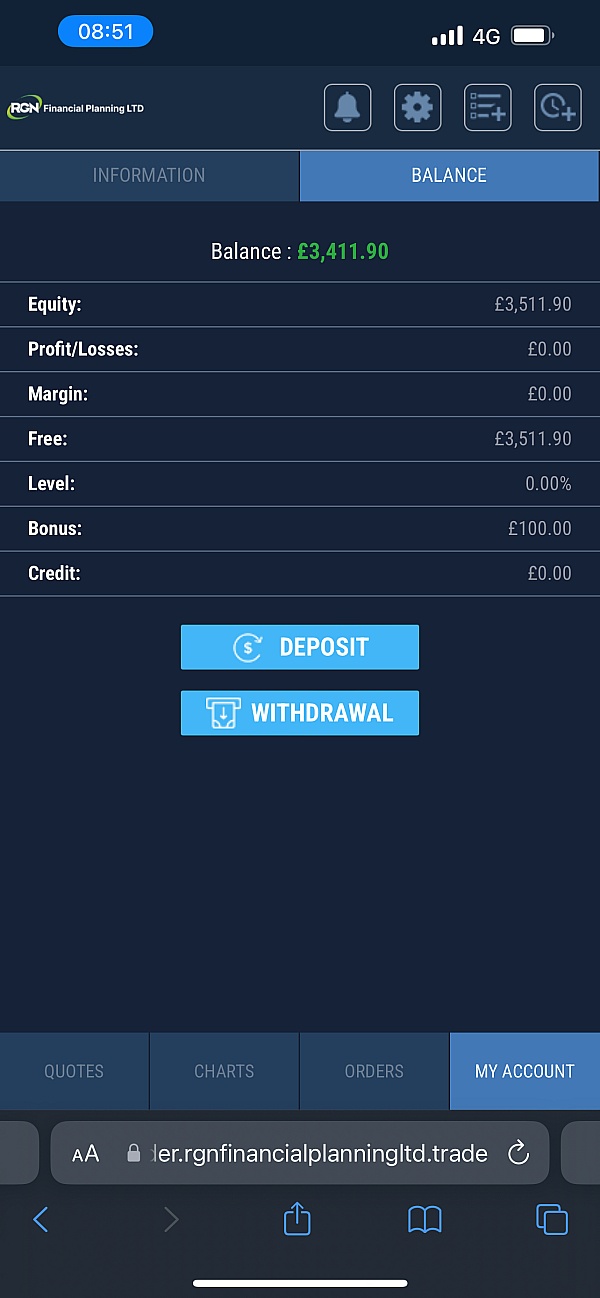Open Safari bookmarks
The width and height of the screenshot is (600, 1298).
tap(425, 1219)
